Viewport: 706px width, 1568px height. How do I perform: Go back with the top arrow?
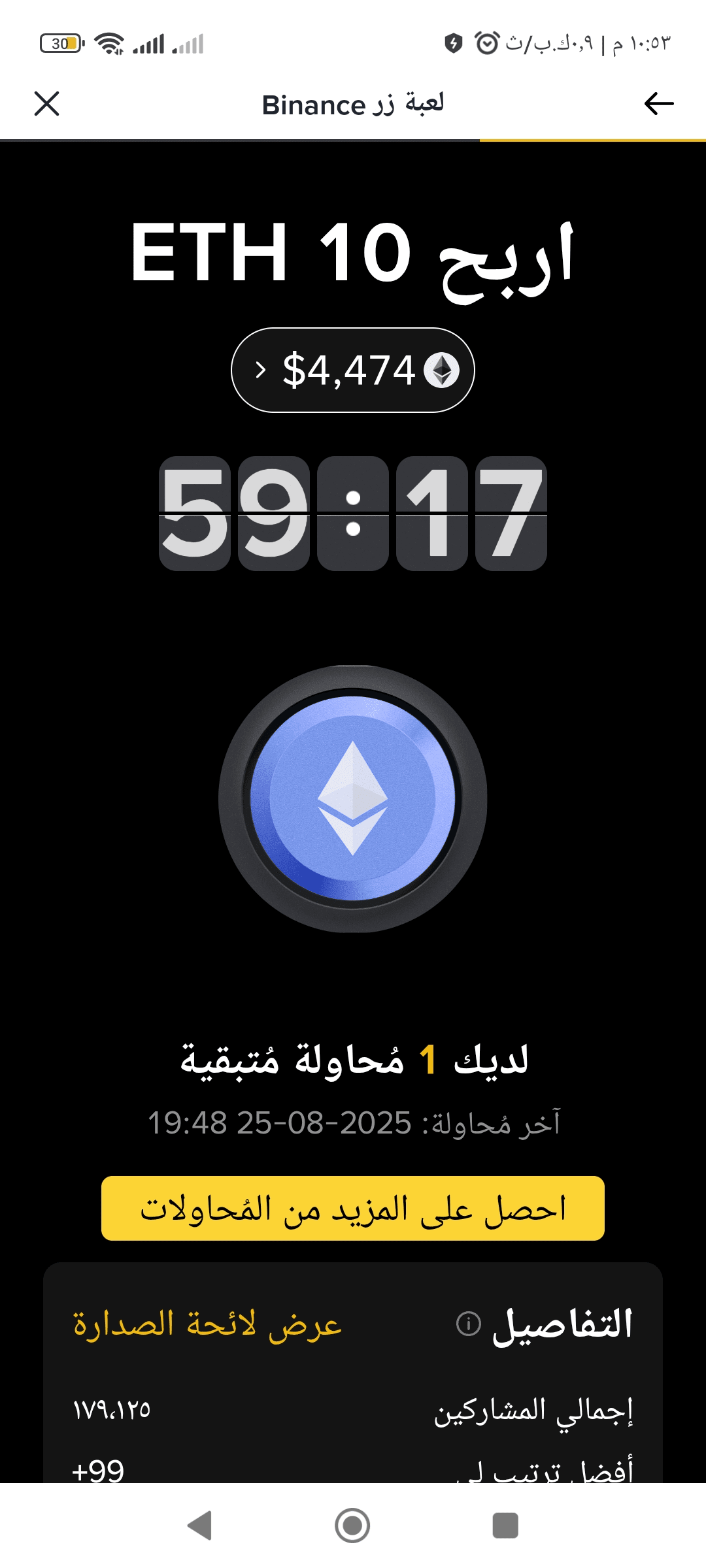click(659, 103)
